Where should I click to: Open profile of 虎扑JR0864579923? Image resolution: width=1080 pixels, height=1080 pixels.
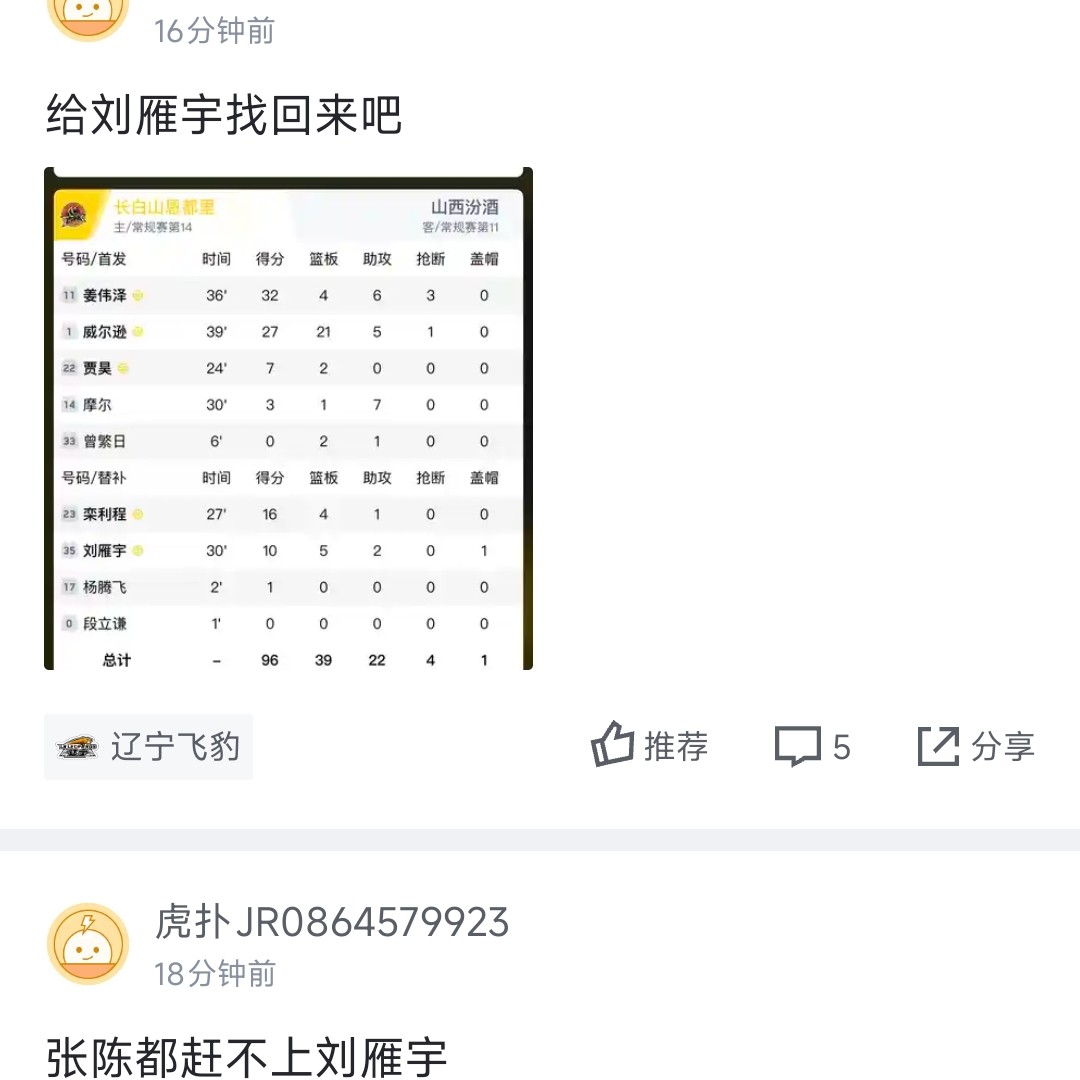pyautogui.click(x=332, y=922)
